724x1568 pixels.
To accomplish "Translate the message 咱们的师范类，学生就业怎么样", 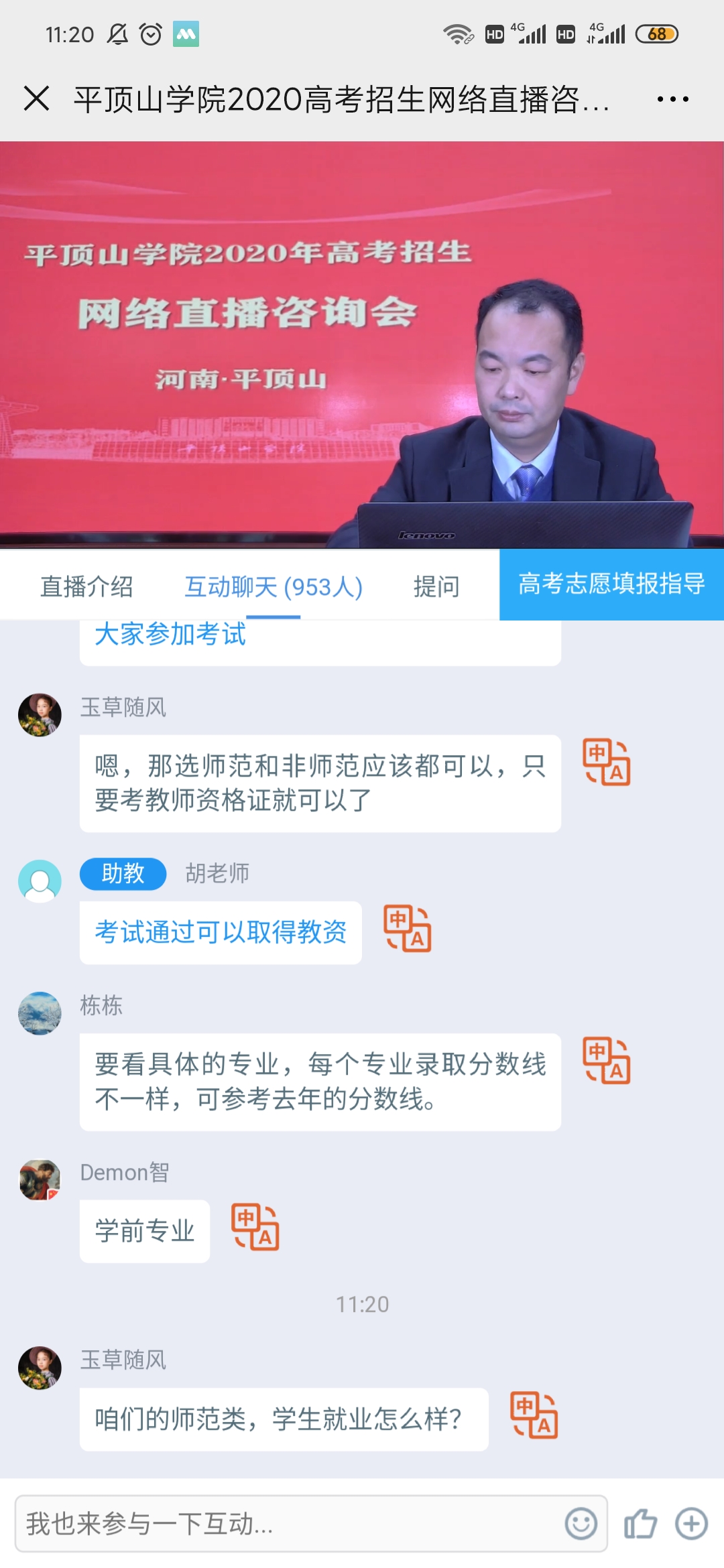I will click(x=534, y=1415).
